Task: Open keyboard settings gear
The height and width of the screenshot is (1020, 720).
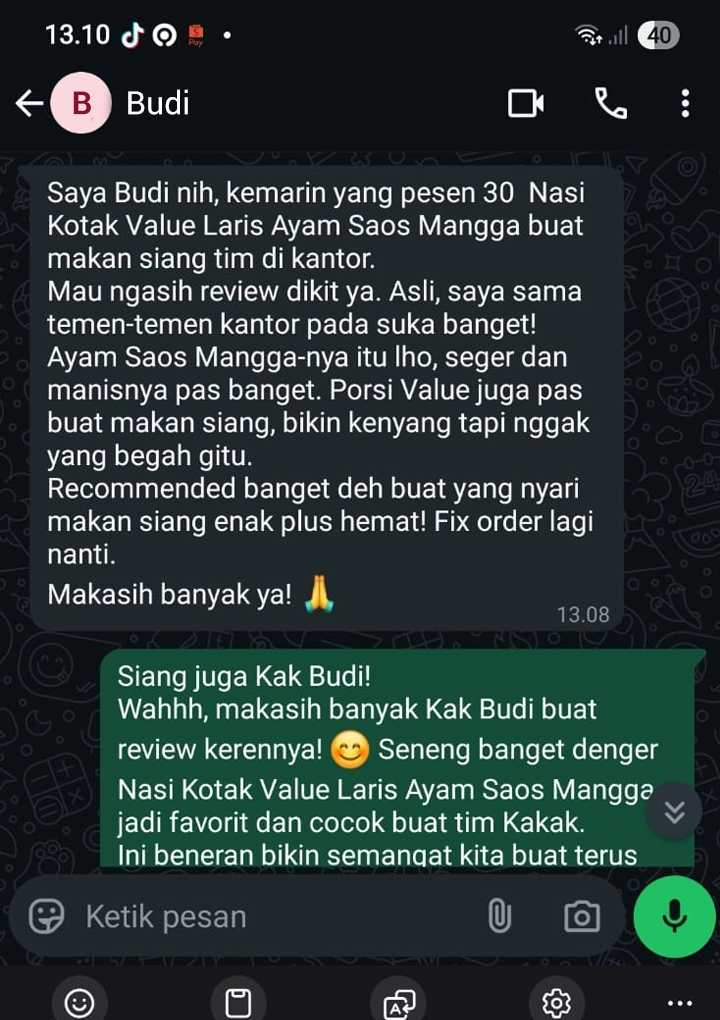Action: 556,1003
